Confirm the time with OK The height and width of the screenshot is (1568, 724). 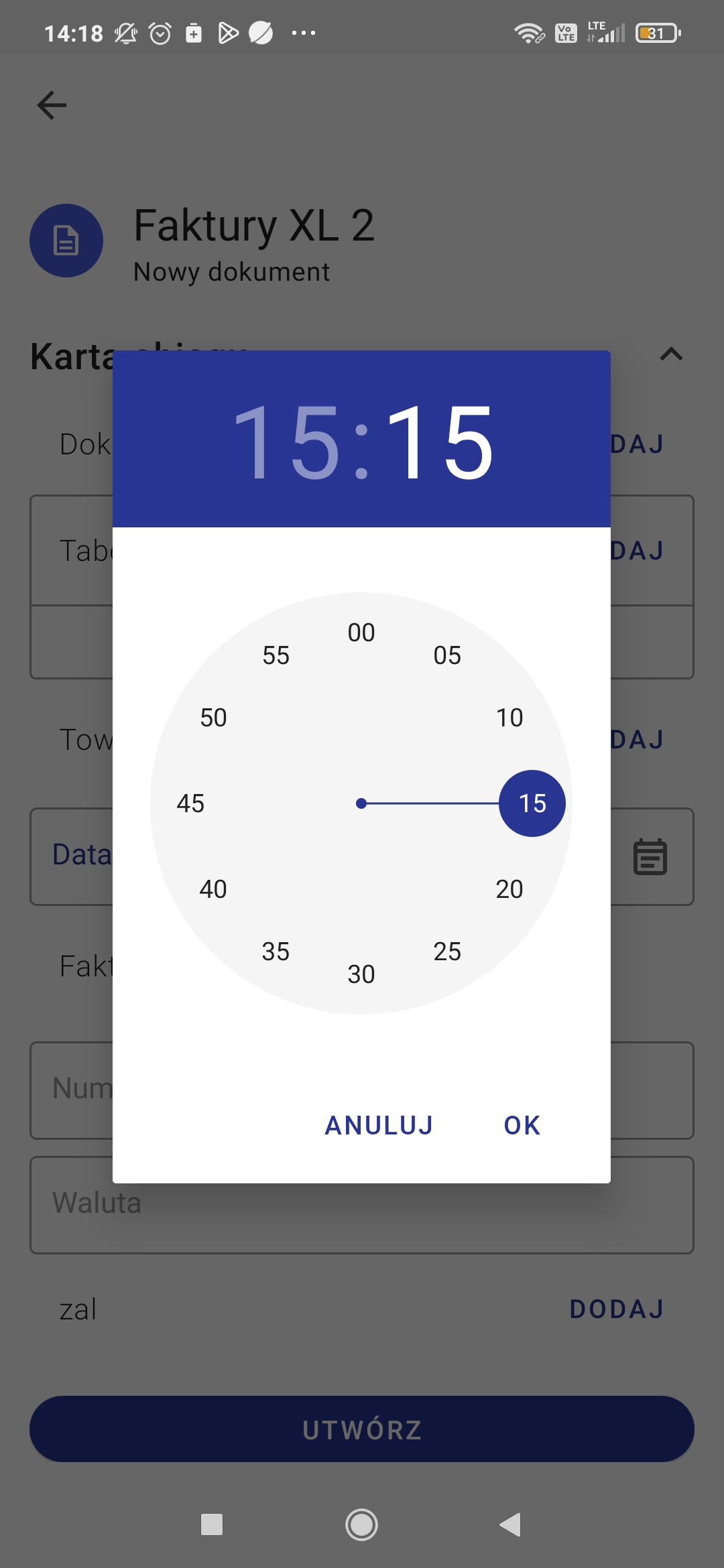[x=522, y=1126]
